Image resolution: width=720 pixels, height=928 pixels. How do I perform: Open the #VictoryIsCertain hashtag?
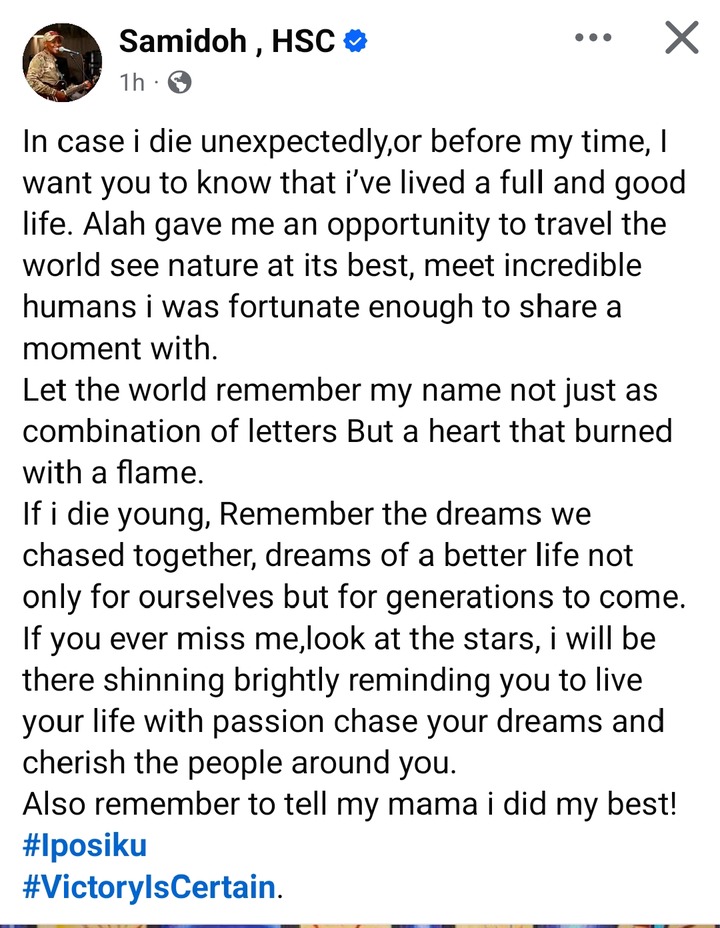click(x=148, y=886)
